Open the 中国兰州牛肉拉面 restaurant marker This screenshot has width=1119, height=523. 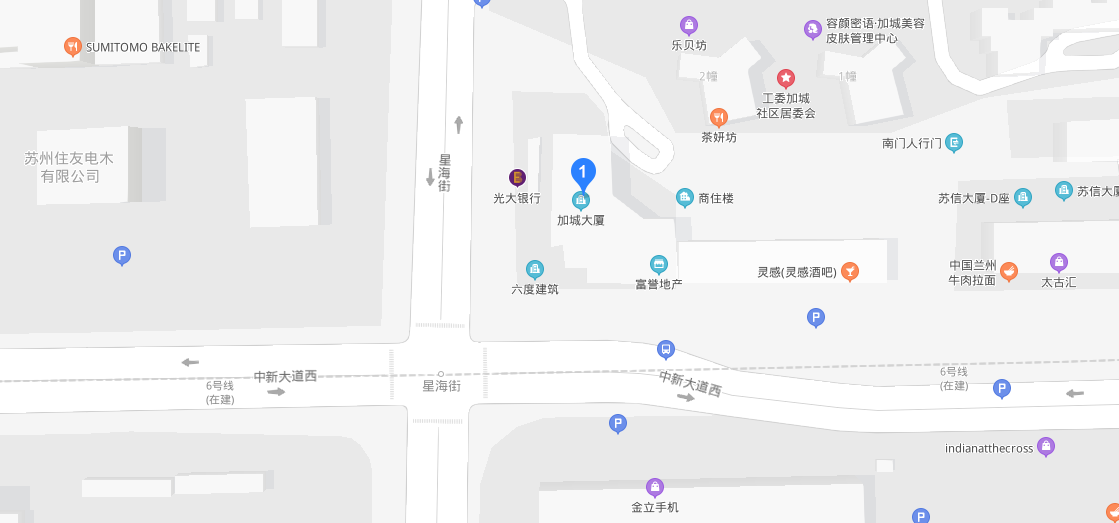click(1009, 270)
